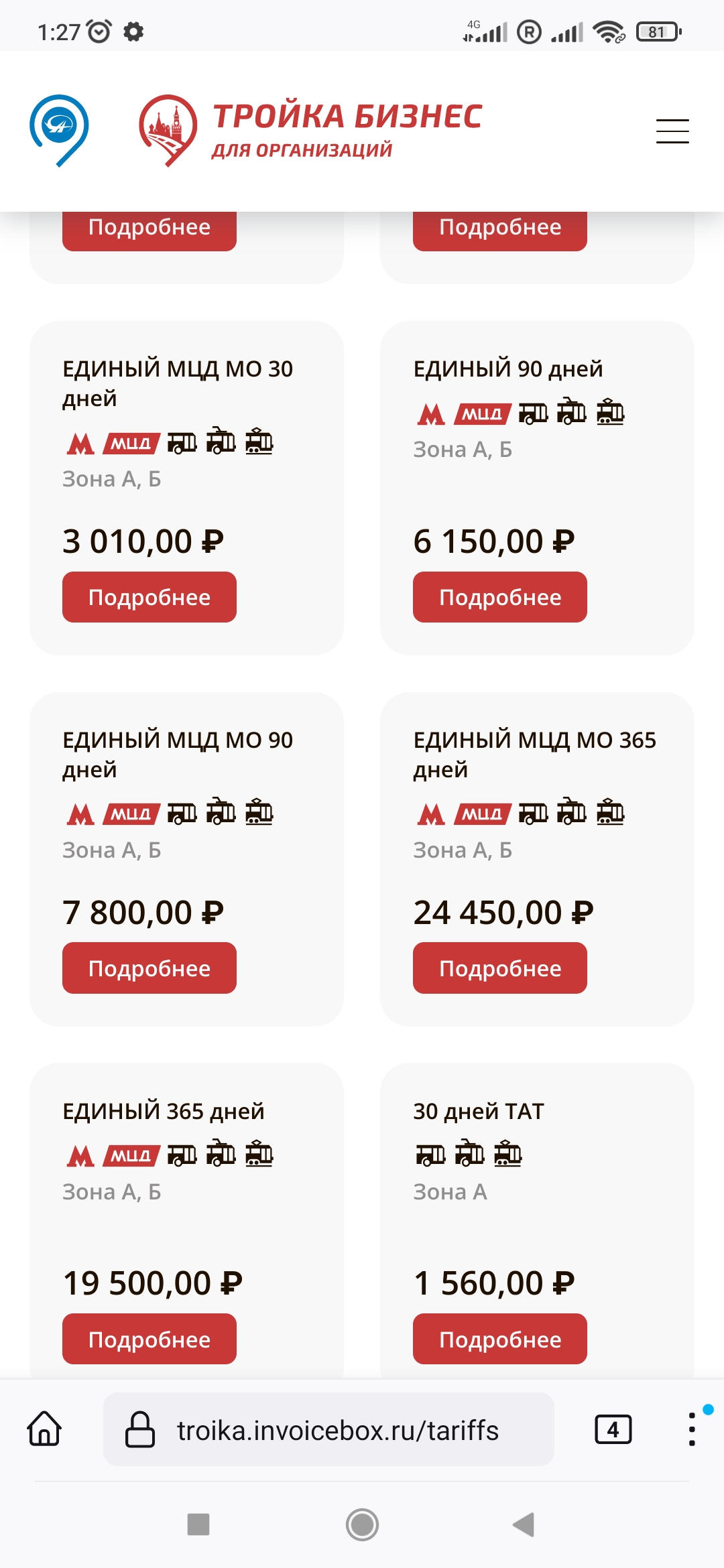Go back with the system back button
This screenshot has width=724, height=1568.
(524, 1524)
